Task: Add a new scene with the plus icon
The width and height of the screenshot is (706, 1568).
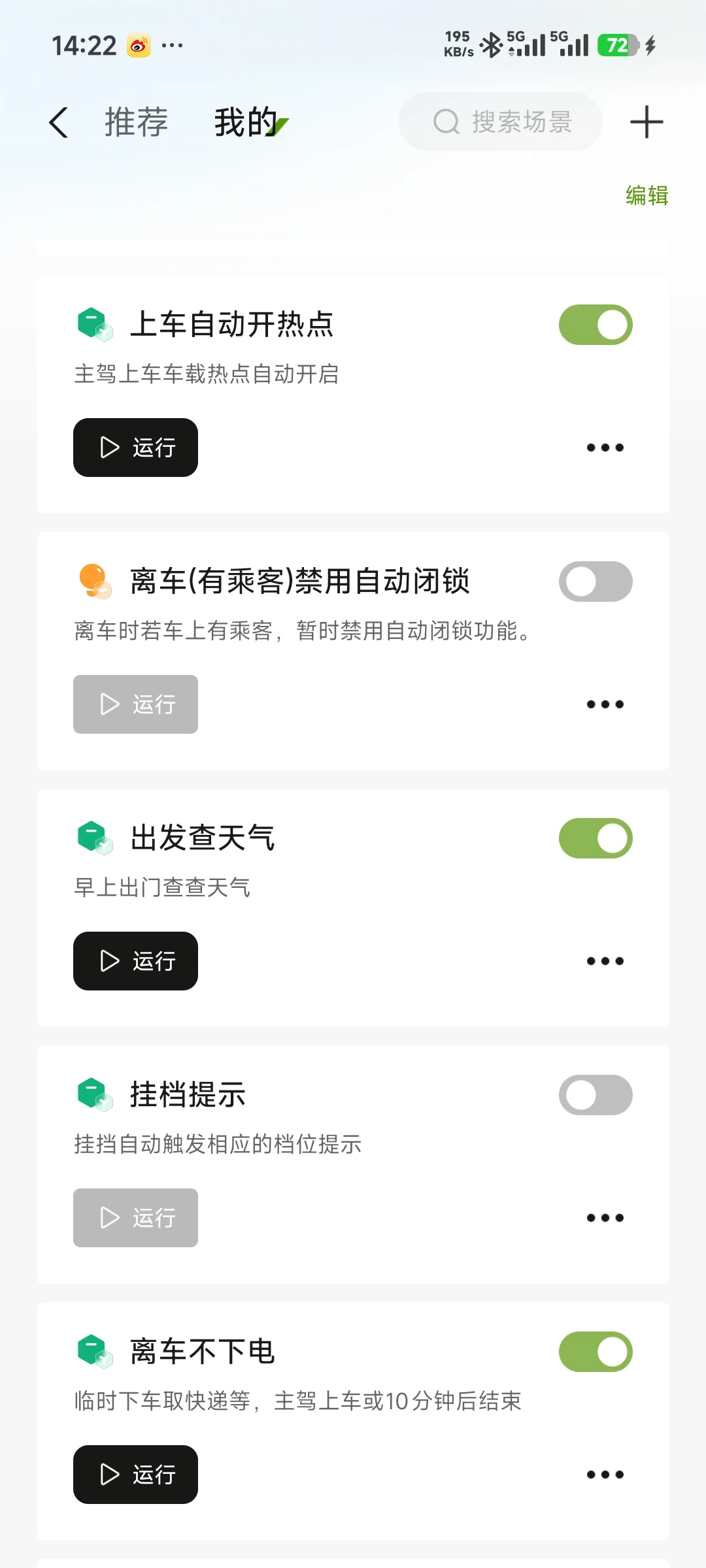Action: click(x=646, y=122)
